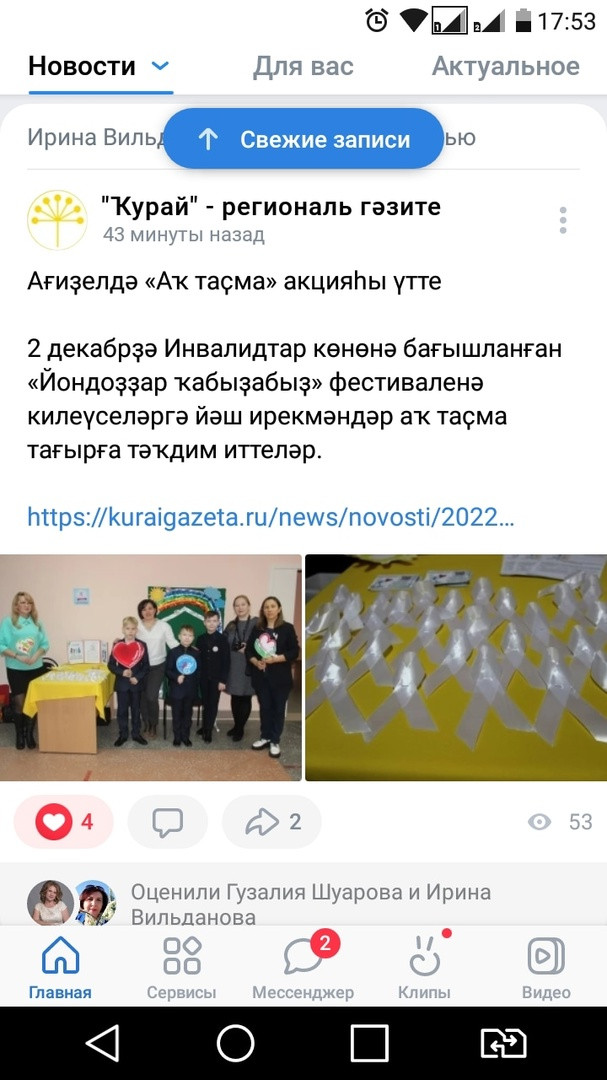
Task: Switch to the Актуальное tab
Action: [506, 66]
